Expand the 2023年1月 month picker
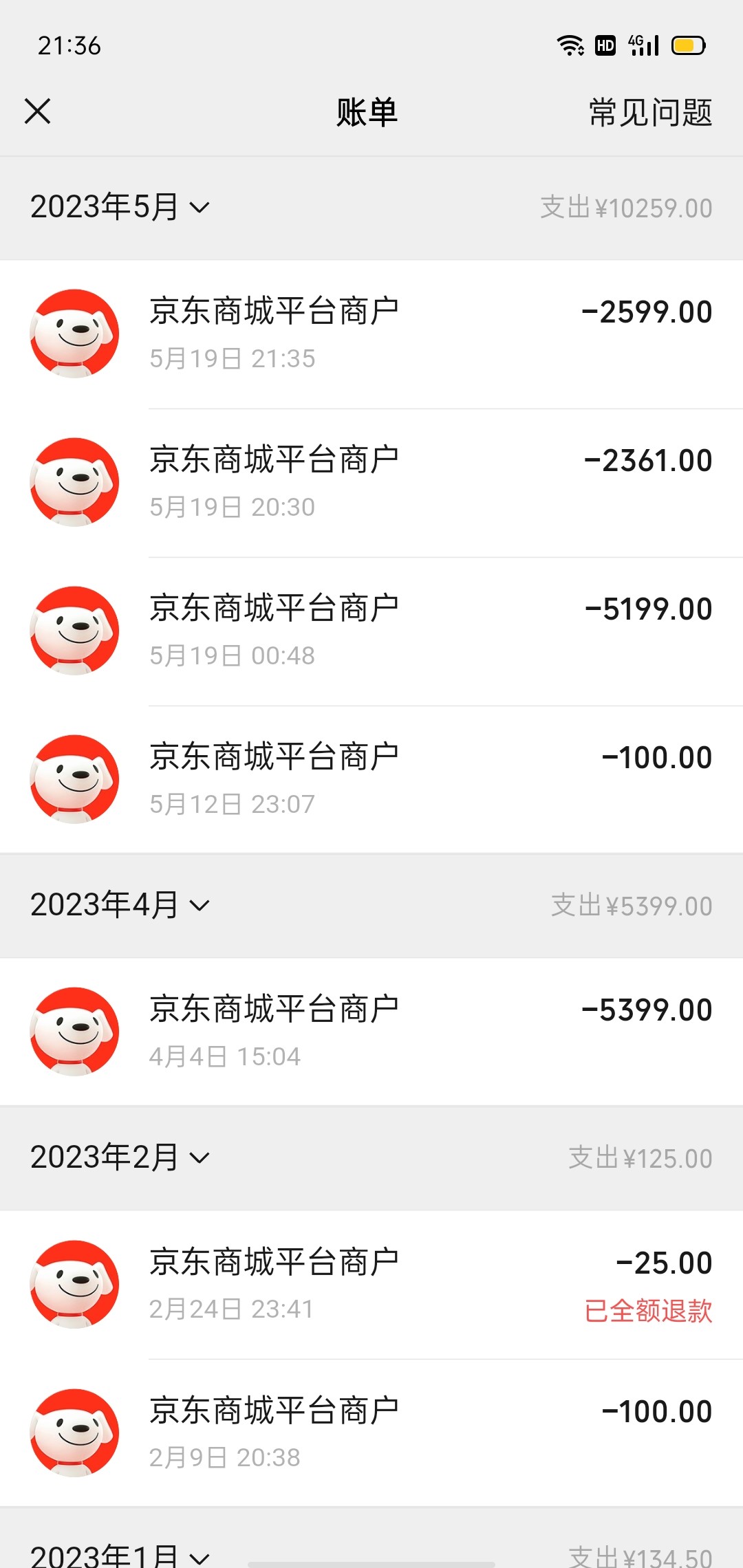Image resolution: width=743 pixels, height=1568 pixels. [120, 1556]
